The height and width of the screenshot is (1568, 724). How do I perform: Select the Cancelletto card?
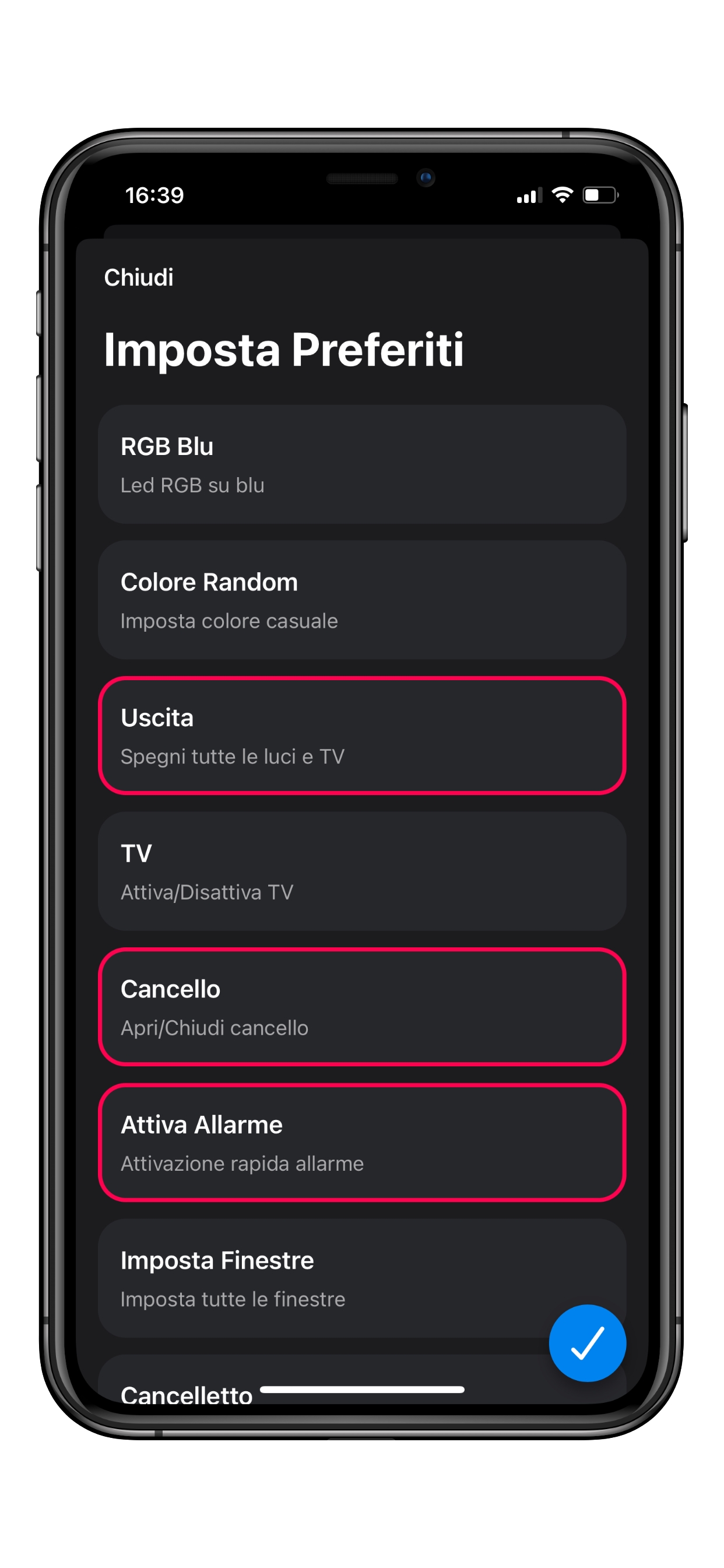click(x=186, y=1392)
